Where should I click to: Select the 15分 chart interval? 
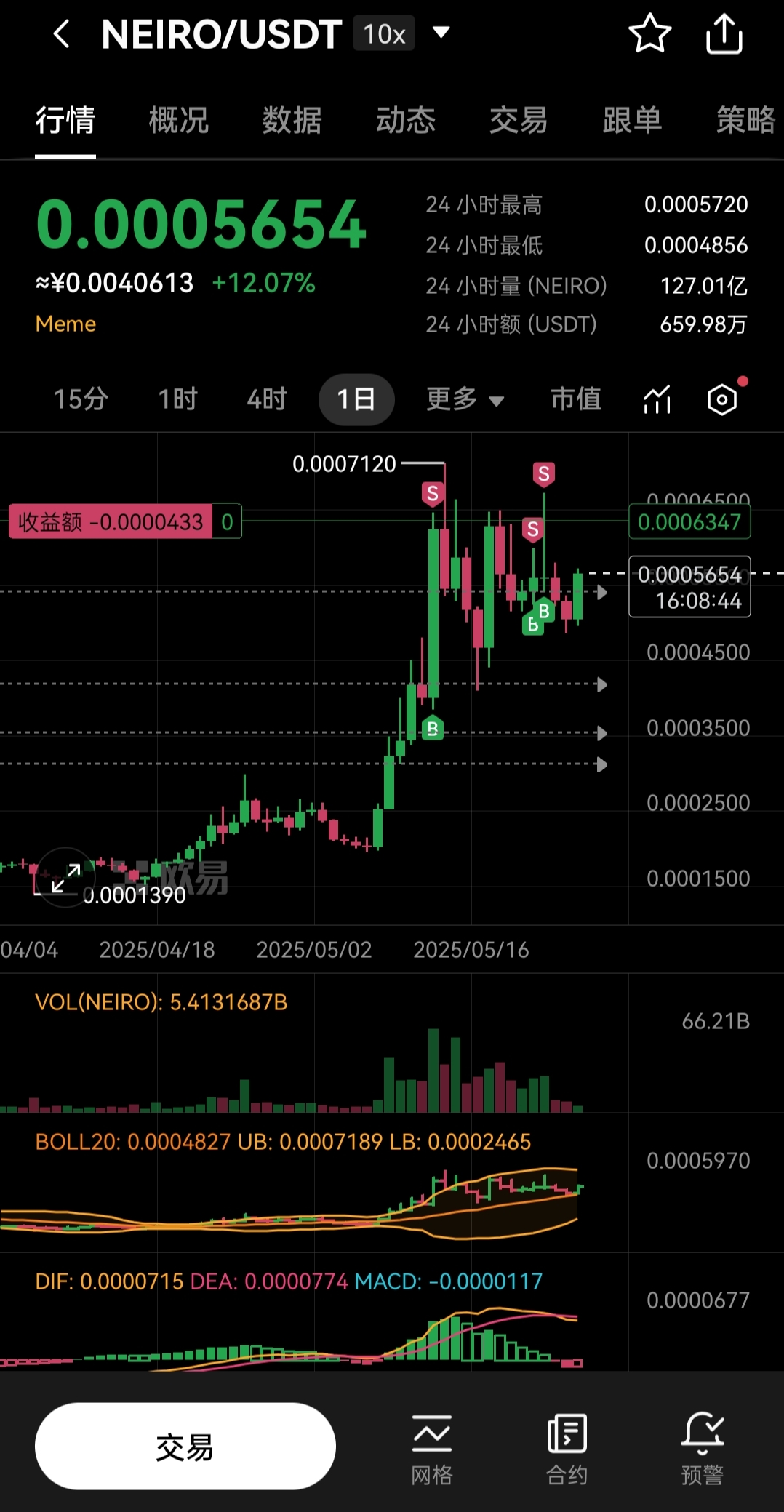point(81,399)
